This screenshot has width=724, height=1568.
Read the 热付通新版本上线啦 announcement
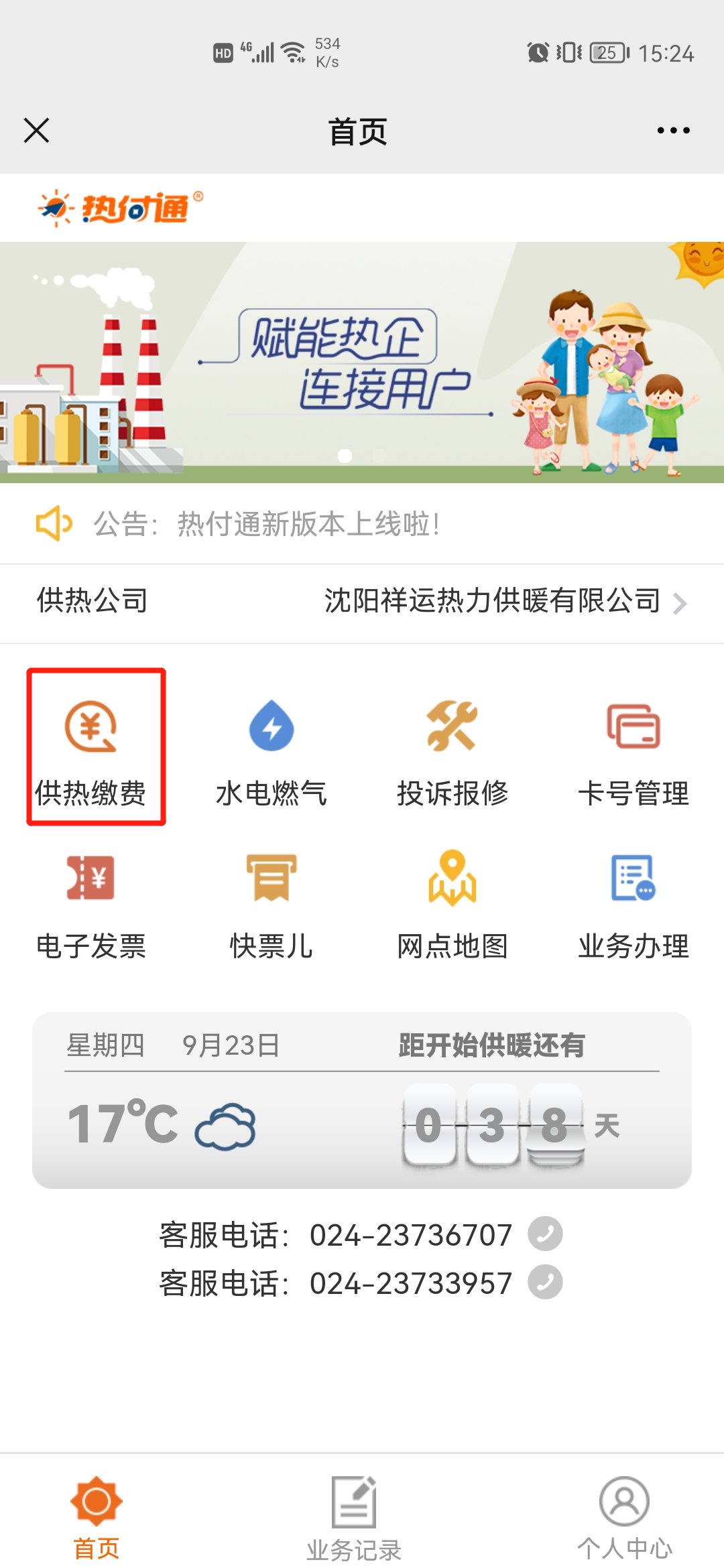point(308,524)
